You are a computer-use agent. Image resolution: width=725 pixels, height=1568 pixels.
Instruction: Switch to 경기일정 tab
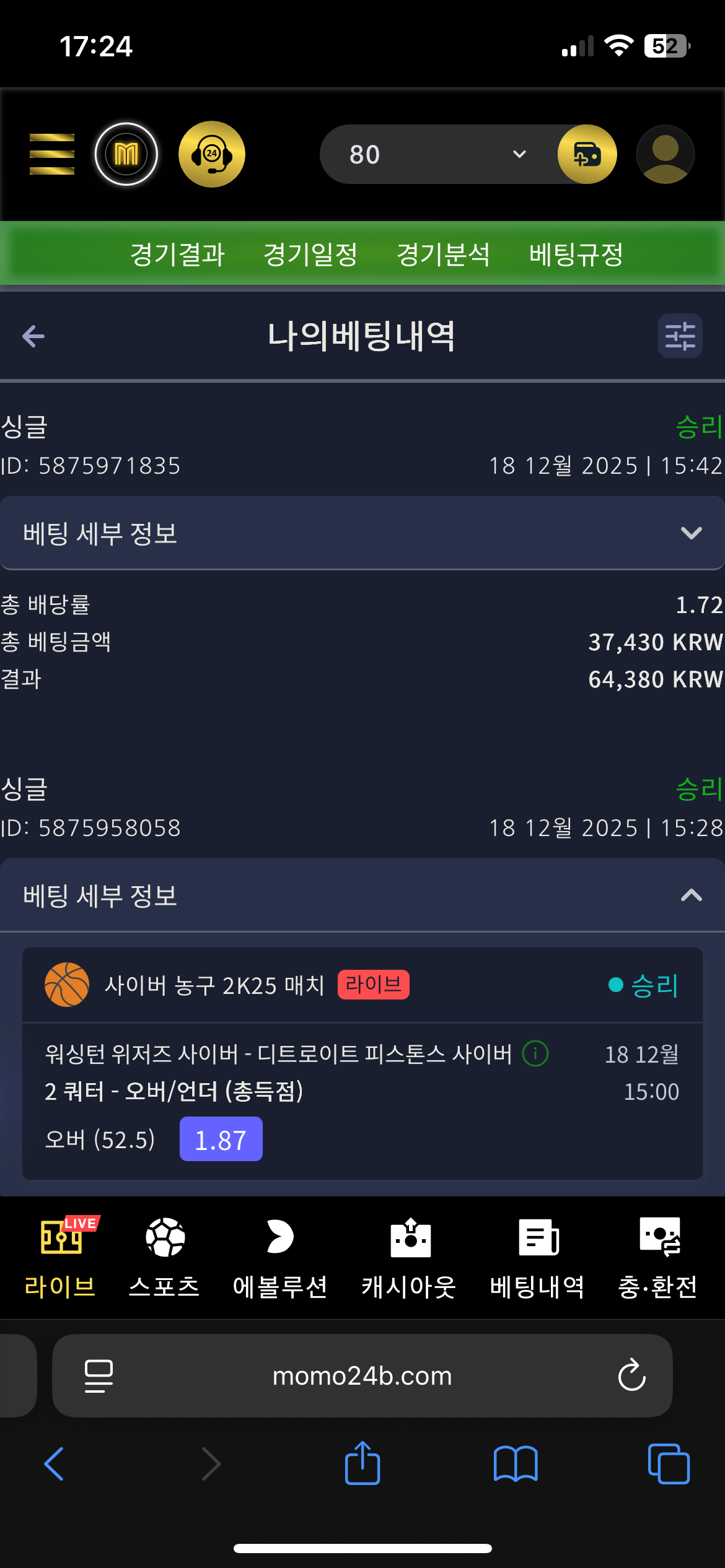pyautogui.click(x=310, y=255)
